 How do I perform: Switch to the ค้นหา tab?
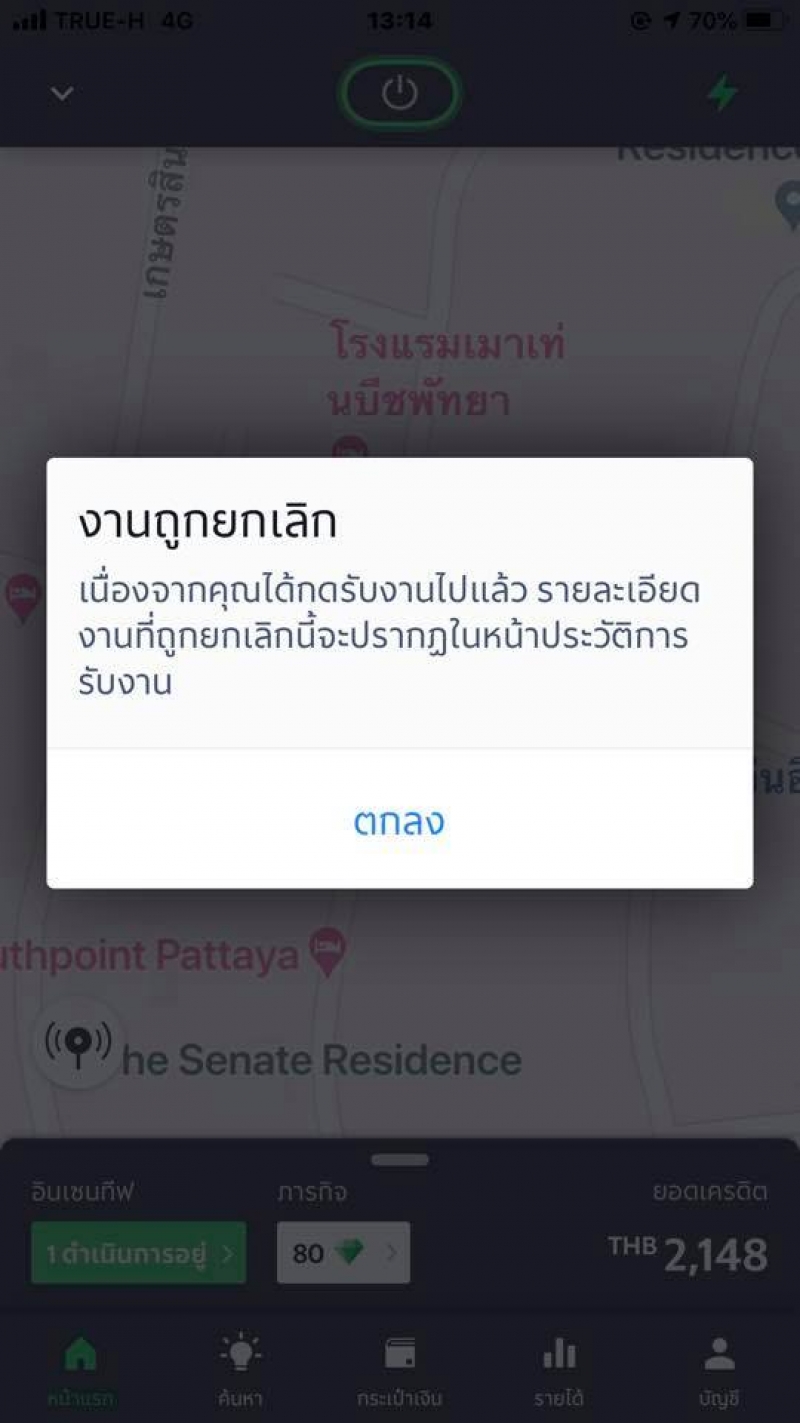pos(240,1370)
